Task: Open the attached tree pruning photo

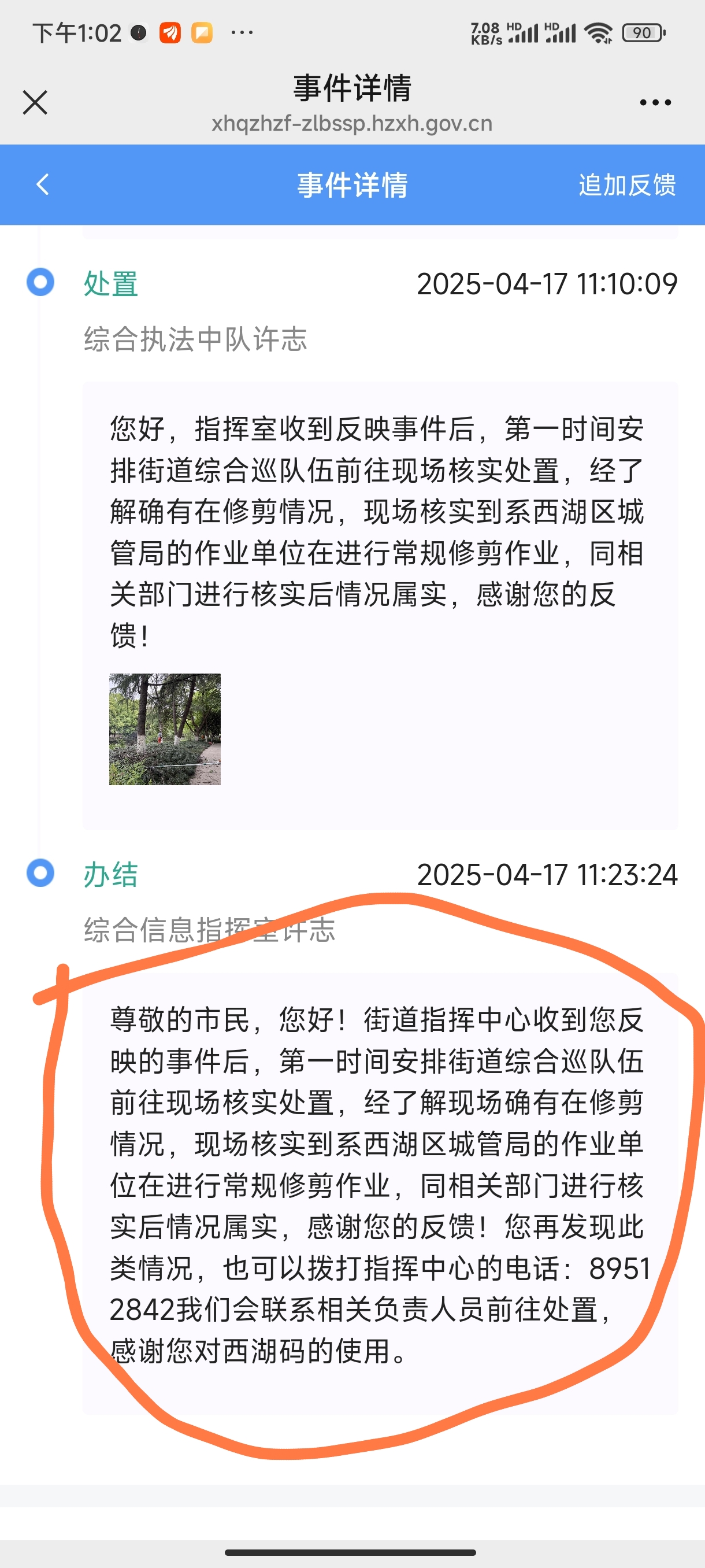Action: point(165,728)
